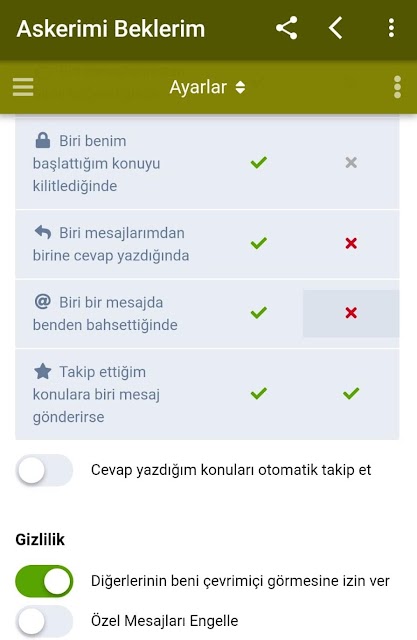Go back using the top arrow icon
This screenshot has height=640, width=417.
[x=335, y=28]
